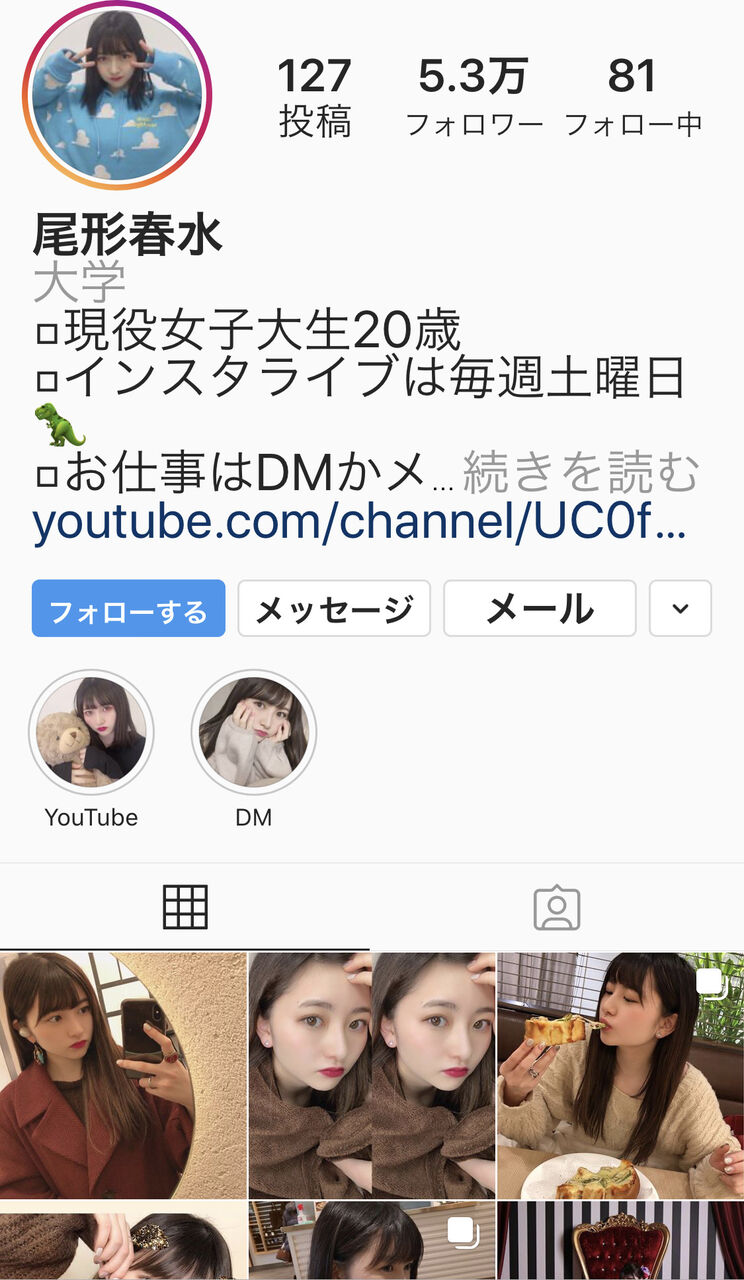Open the duplicated close-up face post
744x1280 pixels.
point(372,1075)
